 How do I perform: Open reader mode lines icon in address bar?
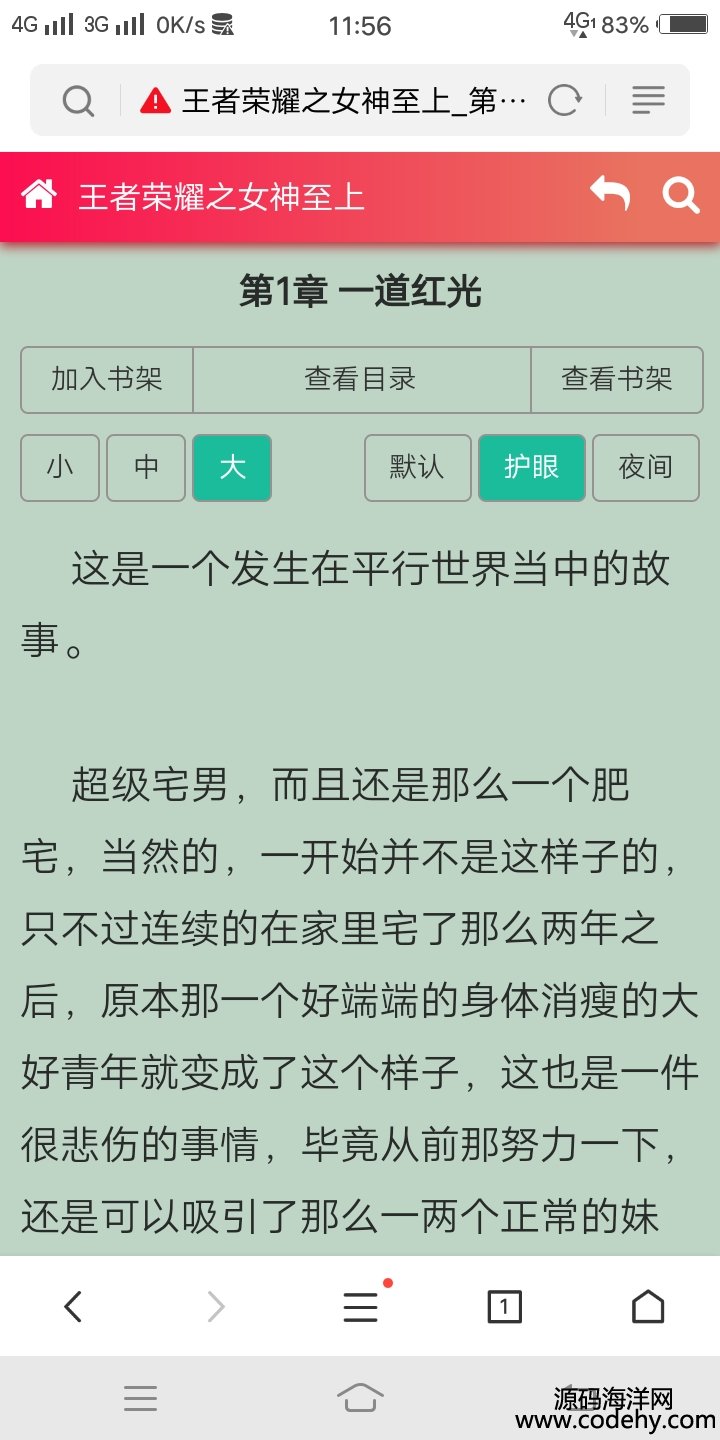[649, 100]
